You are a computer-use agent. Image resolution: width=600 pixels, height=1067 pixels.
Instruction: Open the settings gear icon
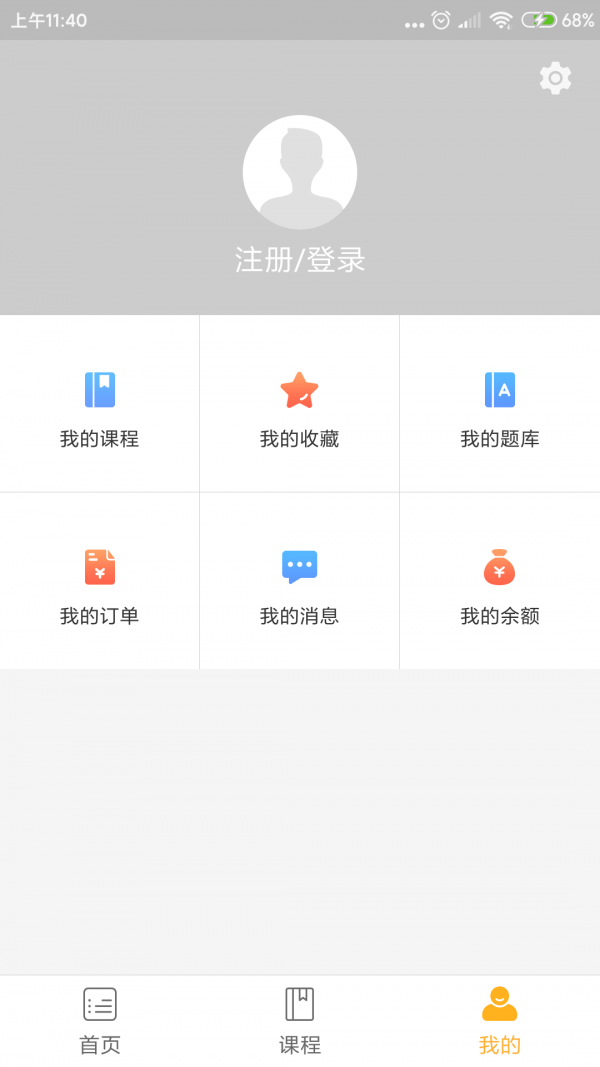pos(555,78)
